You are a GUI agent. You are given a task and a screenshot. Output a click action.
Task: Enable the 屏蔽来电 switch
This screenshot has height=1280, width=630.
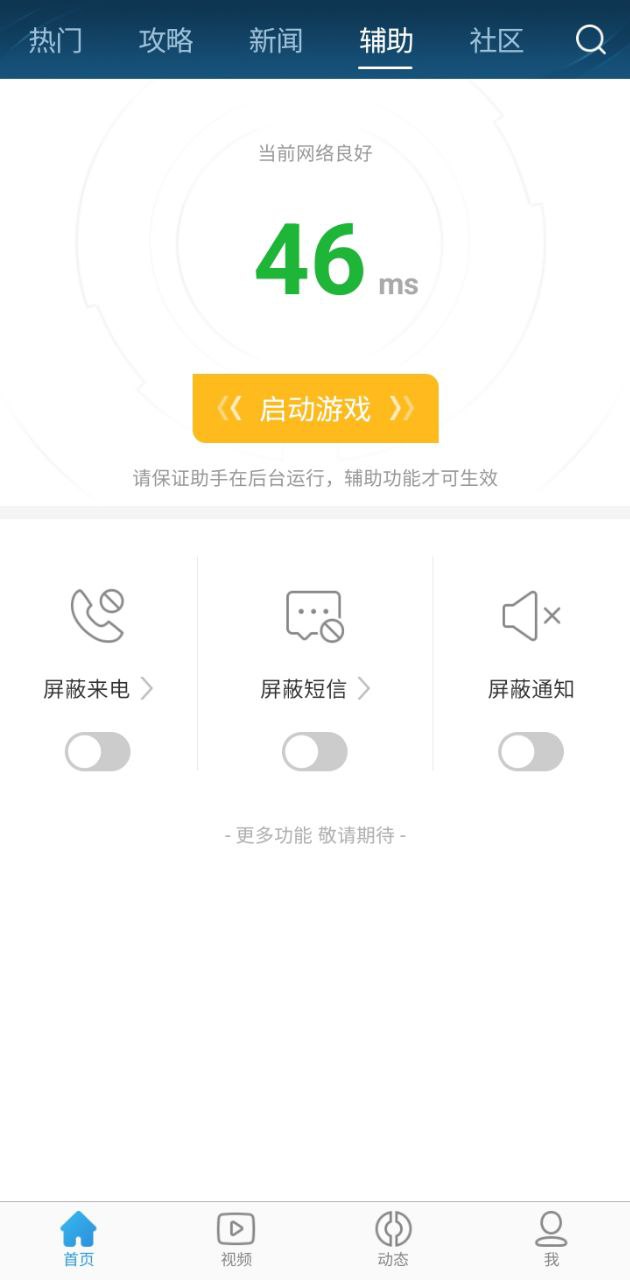click(x=98, y=752)
